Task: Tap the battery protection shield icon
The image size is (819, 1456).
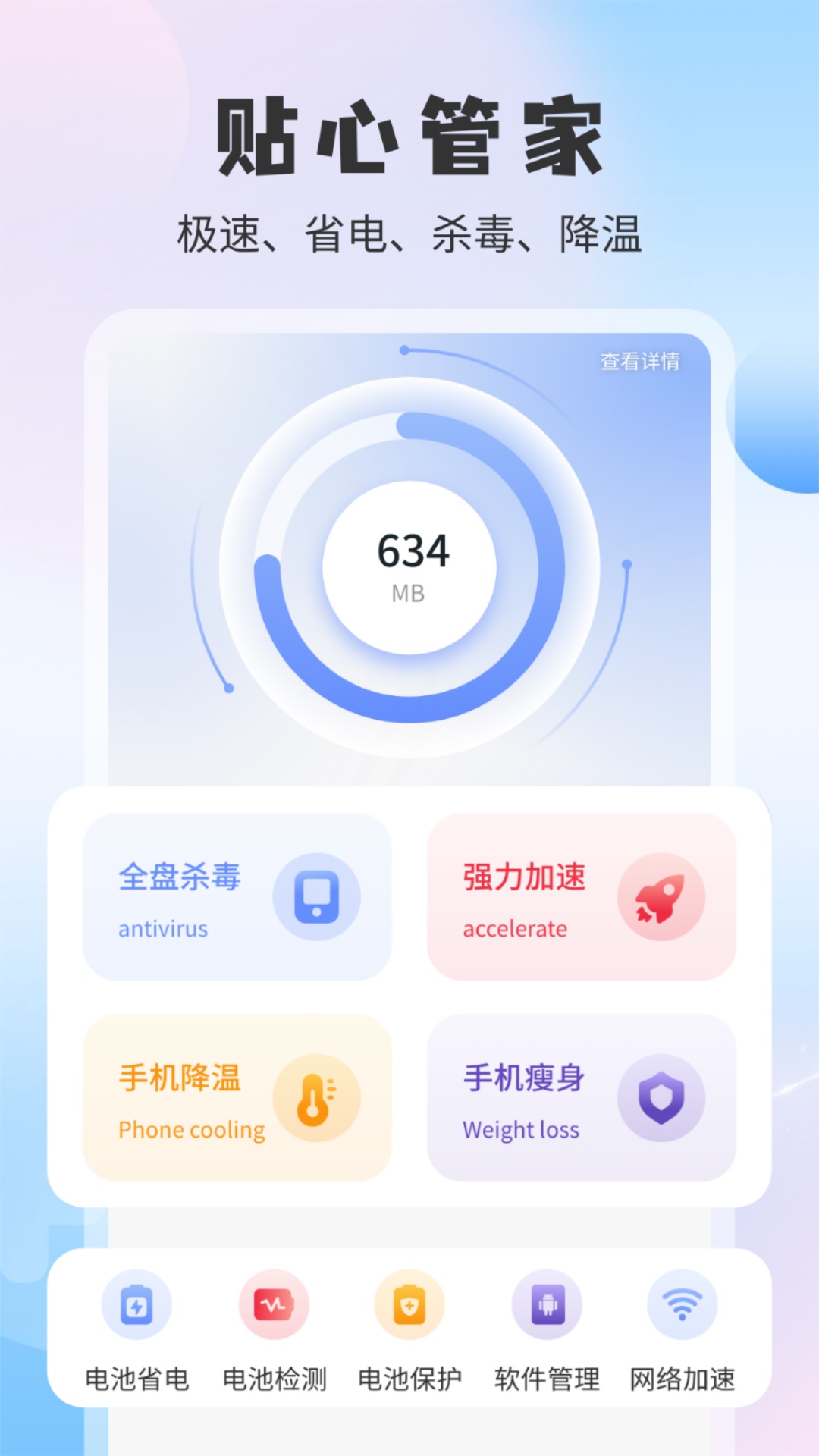Action: click(409, 1303)
